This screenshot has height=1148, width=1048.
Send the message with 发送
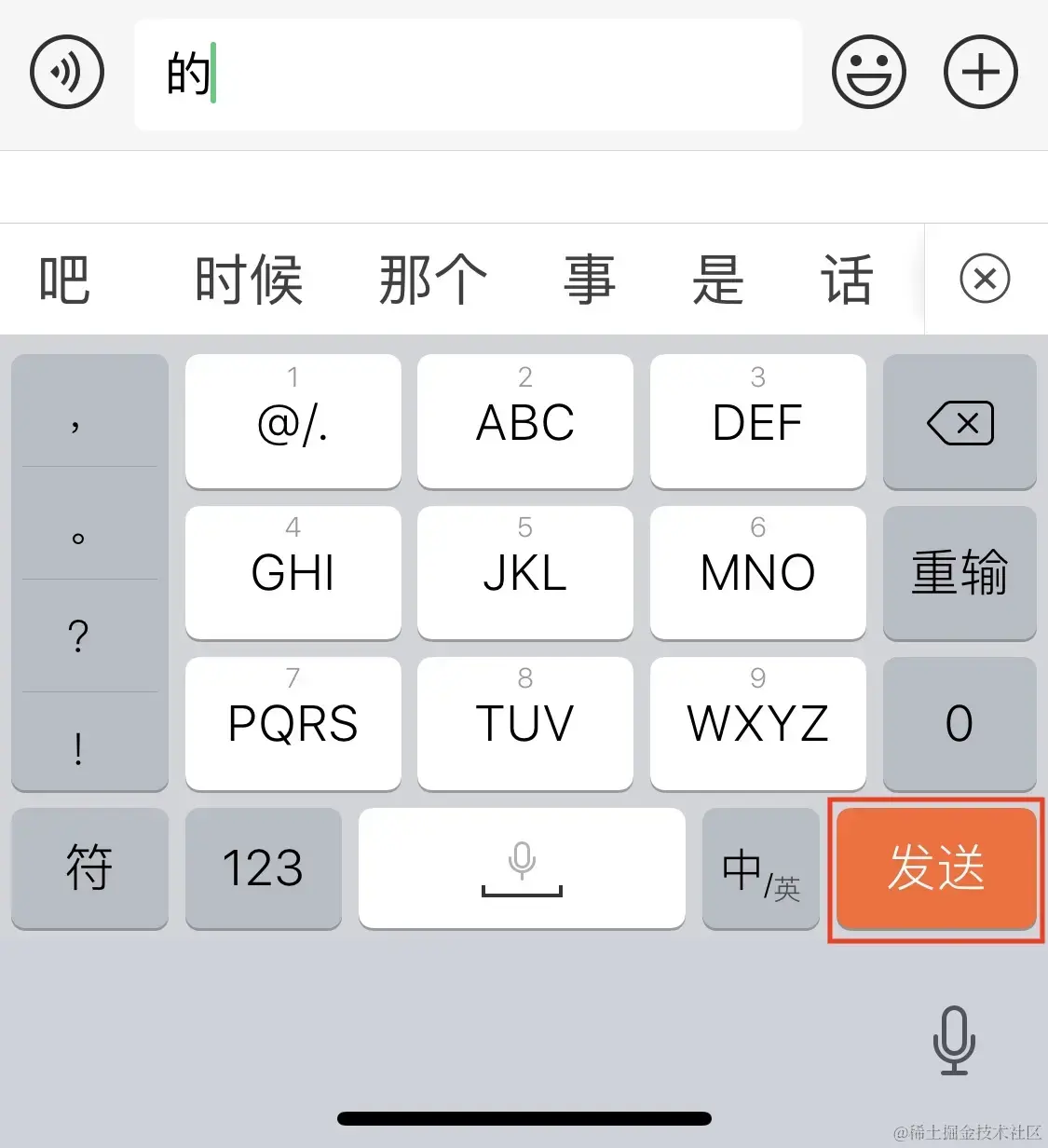936,868
